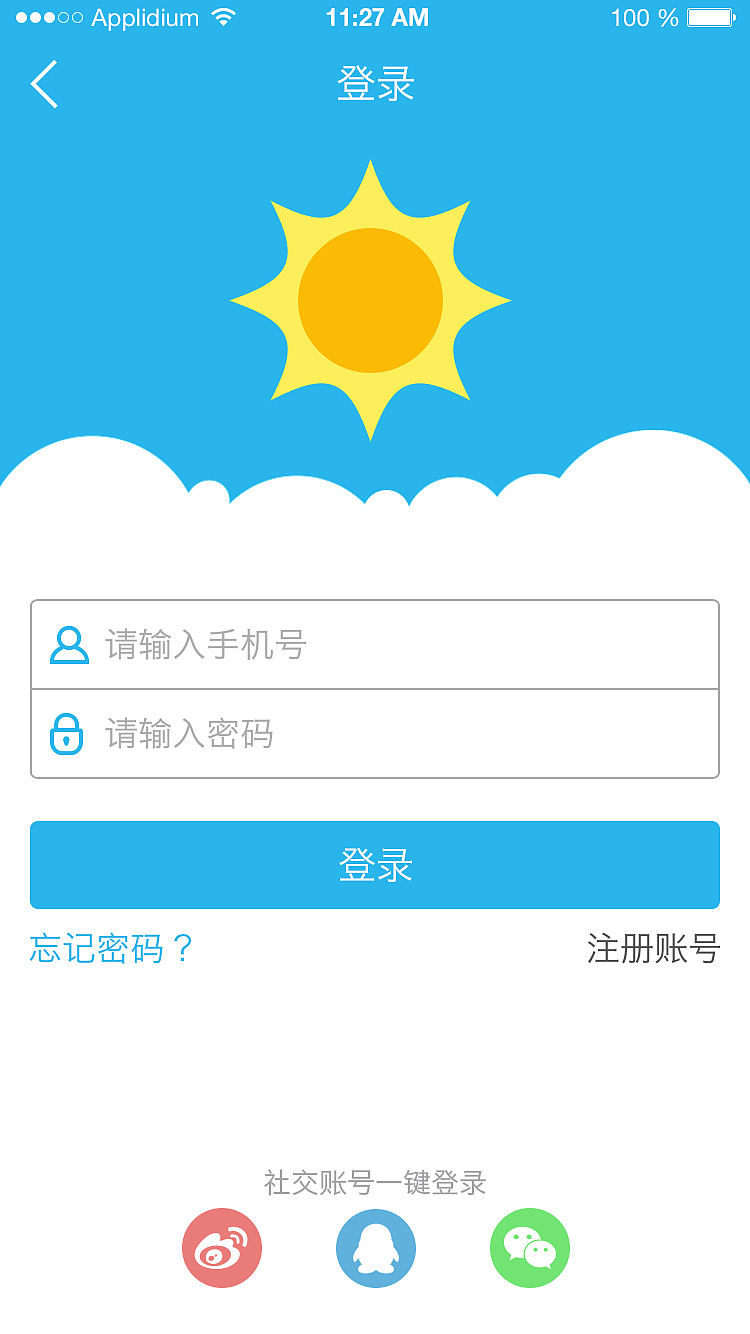Open 注册账号 account registration link
Viewport: 750px width, 1334px height.
[652, 949]
